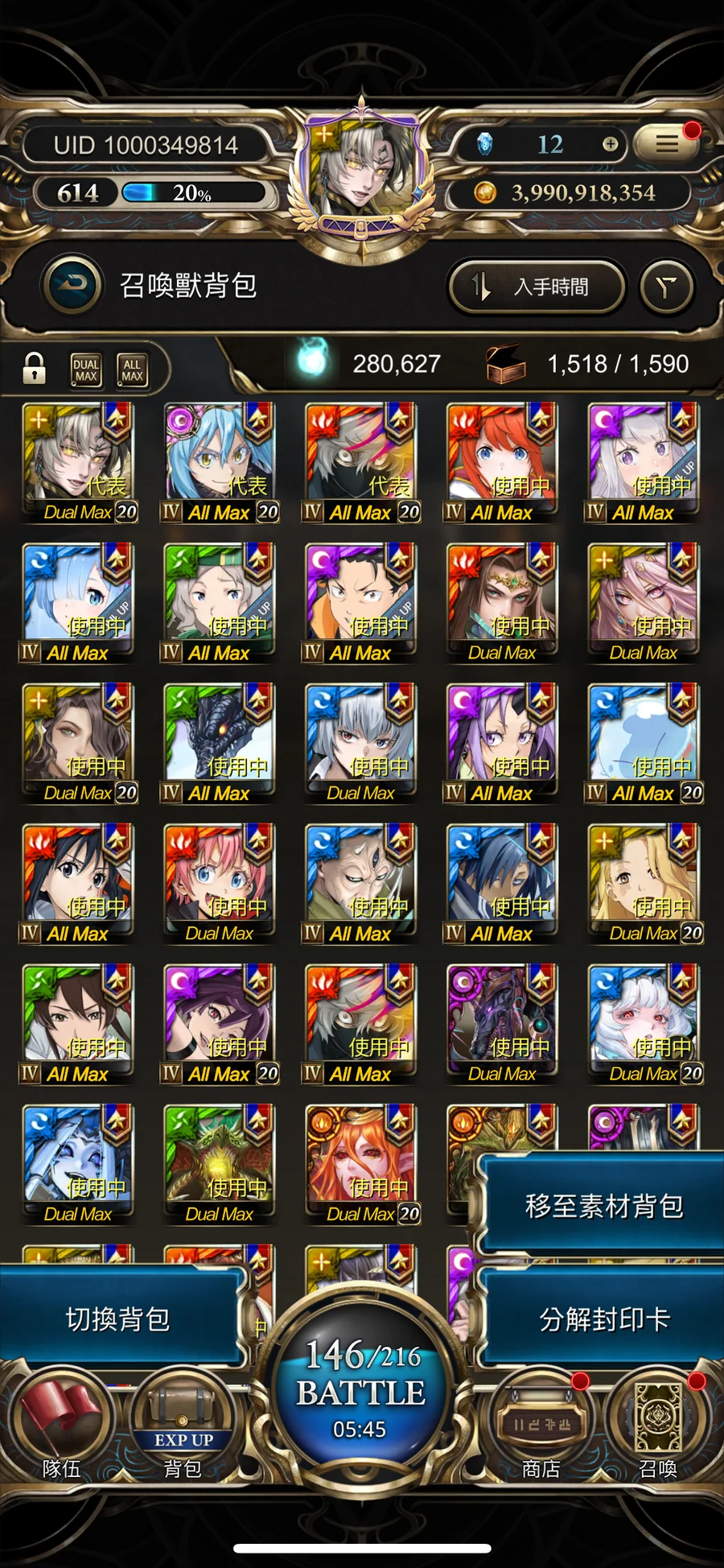Open the hamburger menu button

click(666, 144)
